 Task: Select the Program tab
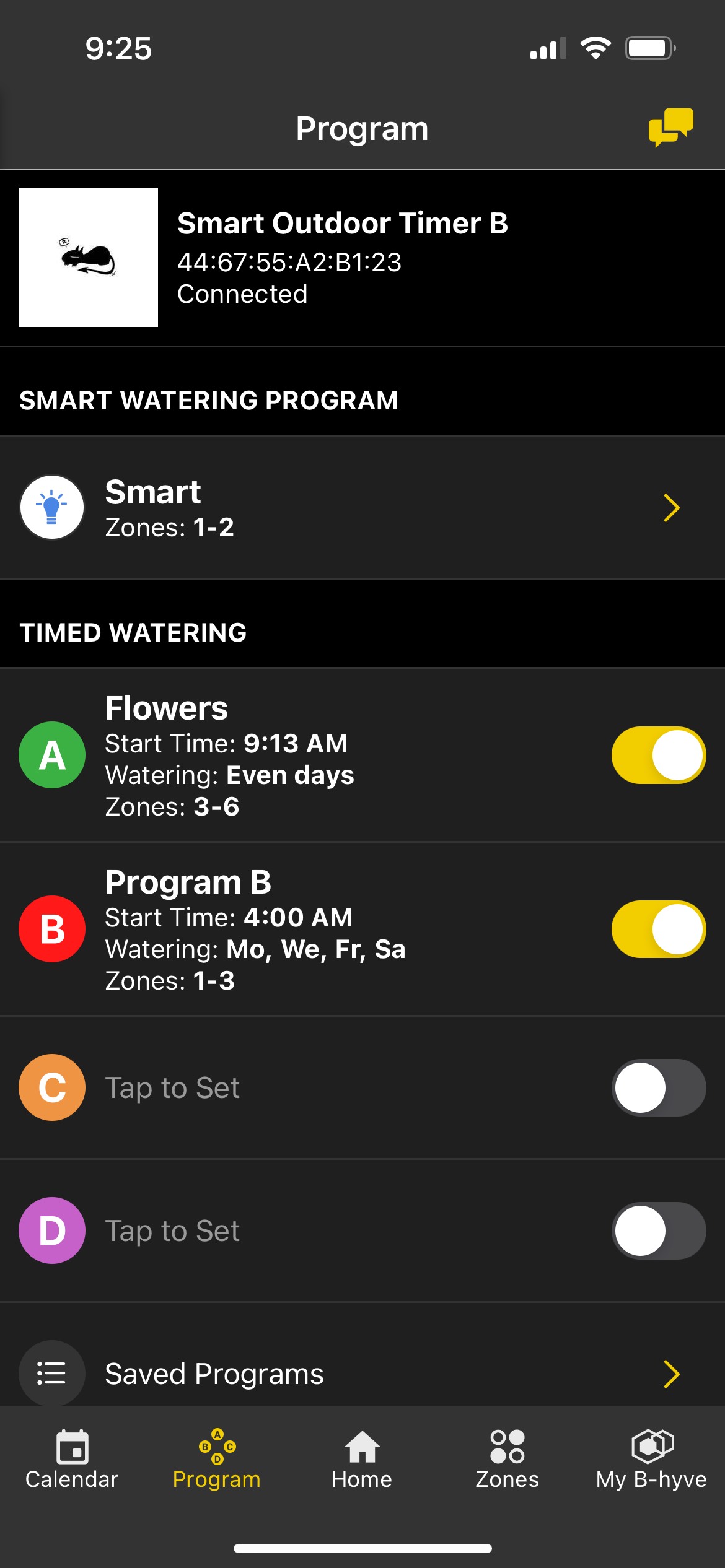(x=217, y=1459)
